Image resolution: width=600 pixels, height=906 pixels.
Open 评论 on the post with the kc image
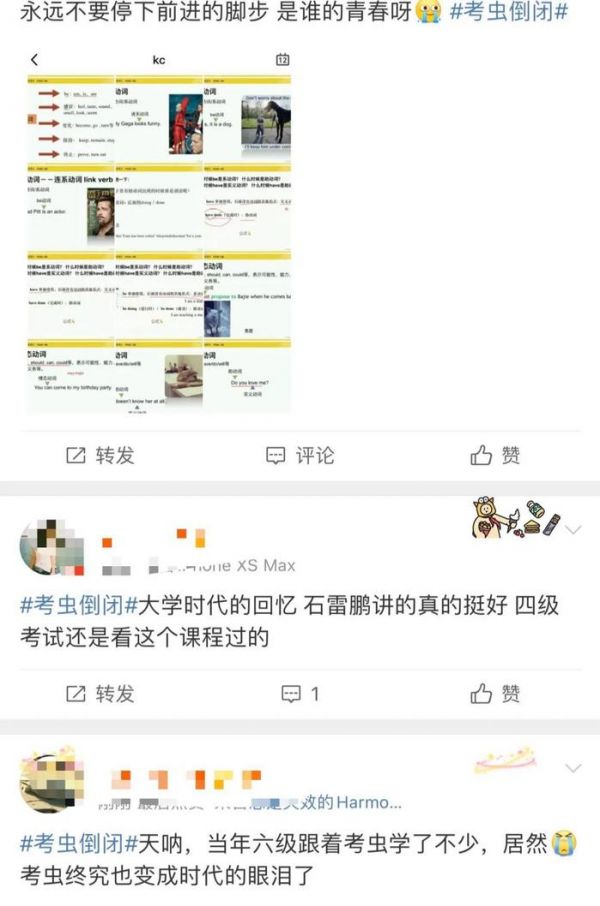pos(300,455)
